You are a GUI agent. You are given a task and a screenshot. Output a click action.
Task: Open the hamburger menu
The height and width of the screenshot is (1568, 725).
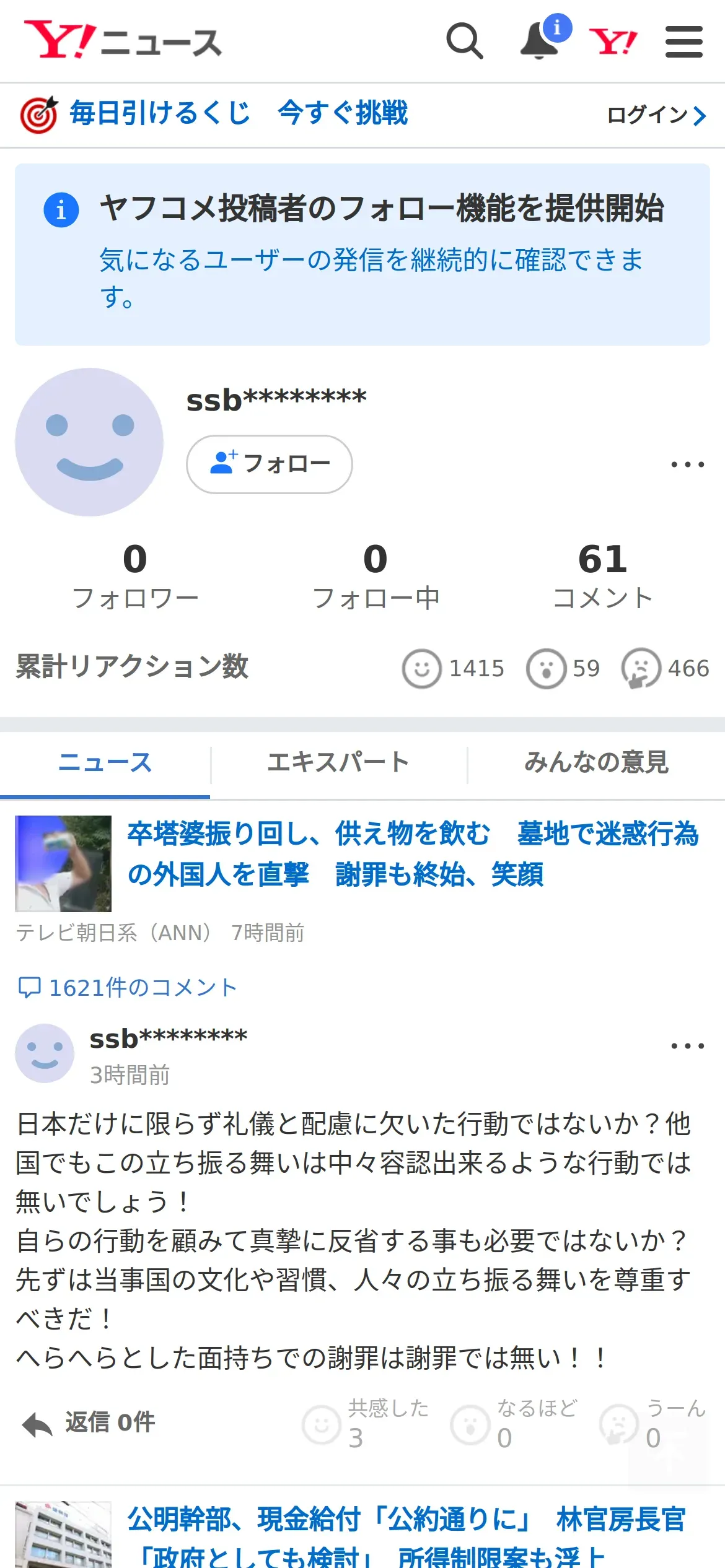tap(683, 42)
